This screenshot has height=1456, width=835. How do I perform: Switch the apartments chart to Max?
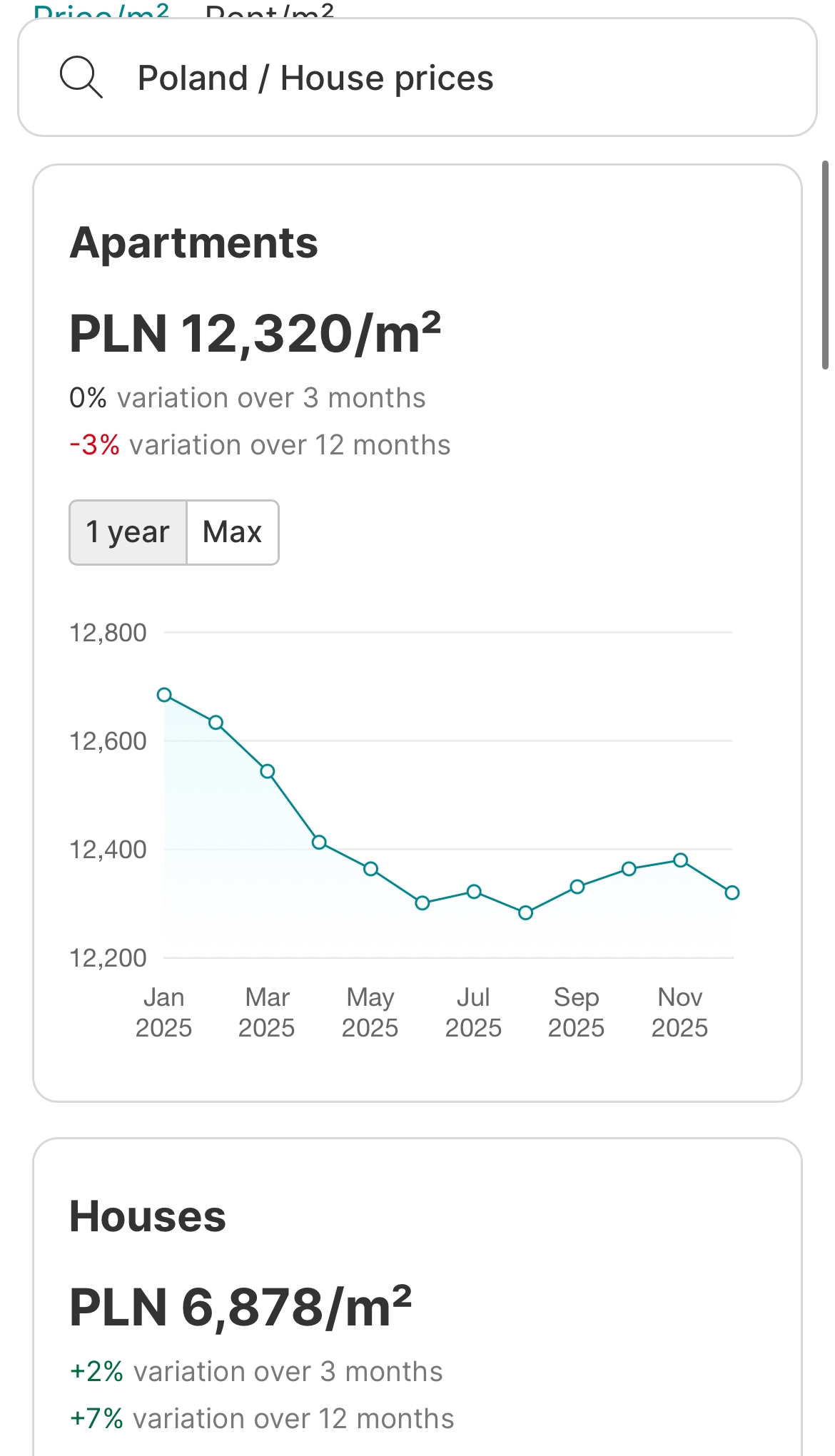[x=233, y=532]
